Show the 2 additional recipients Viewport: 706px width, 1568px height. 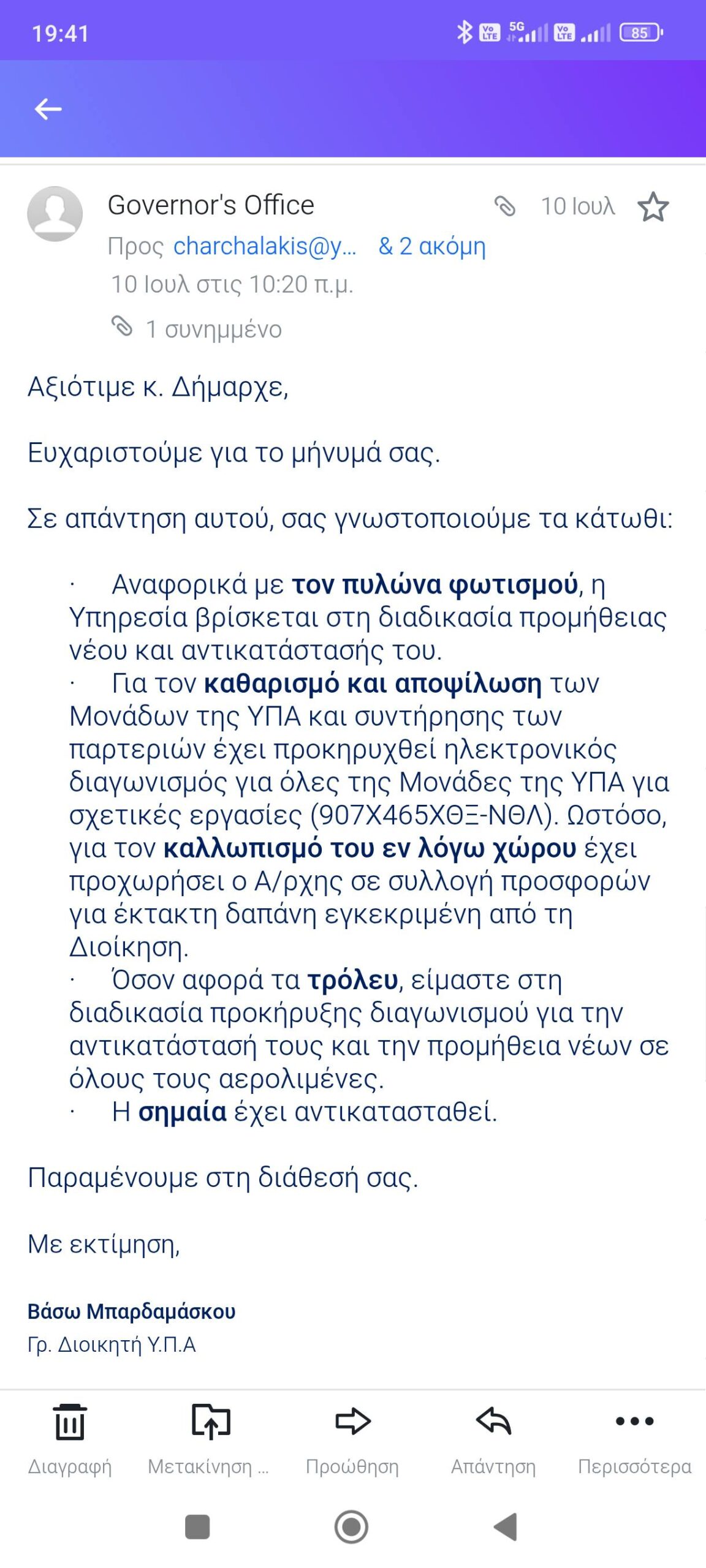pyautogui.click(x=432, y=246)
